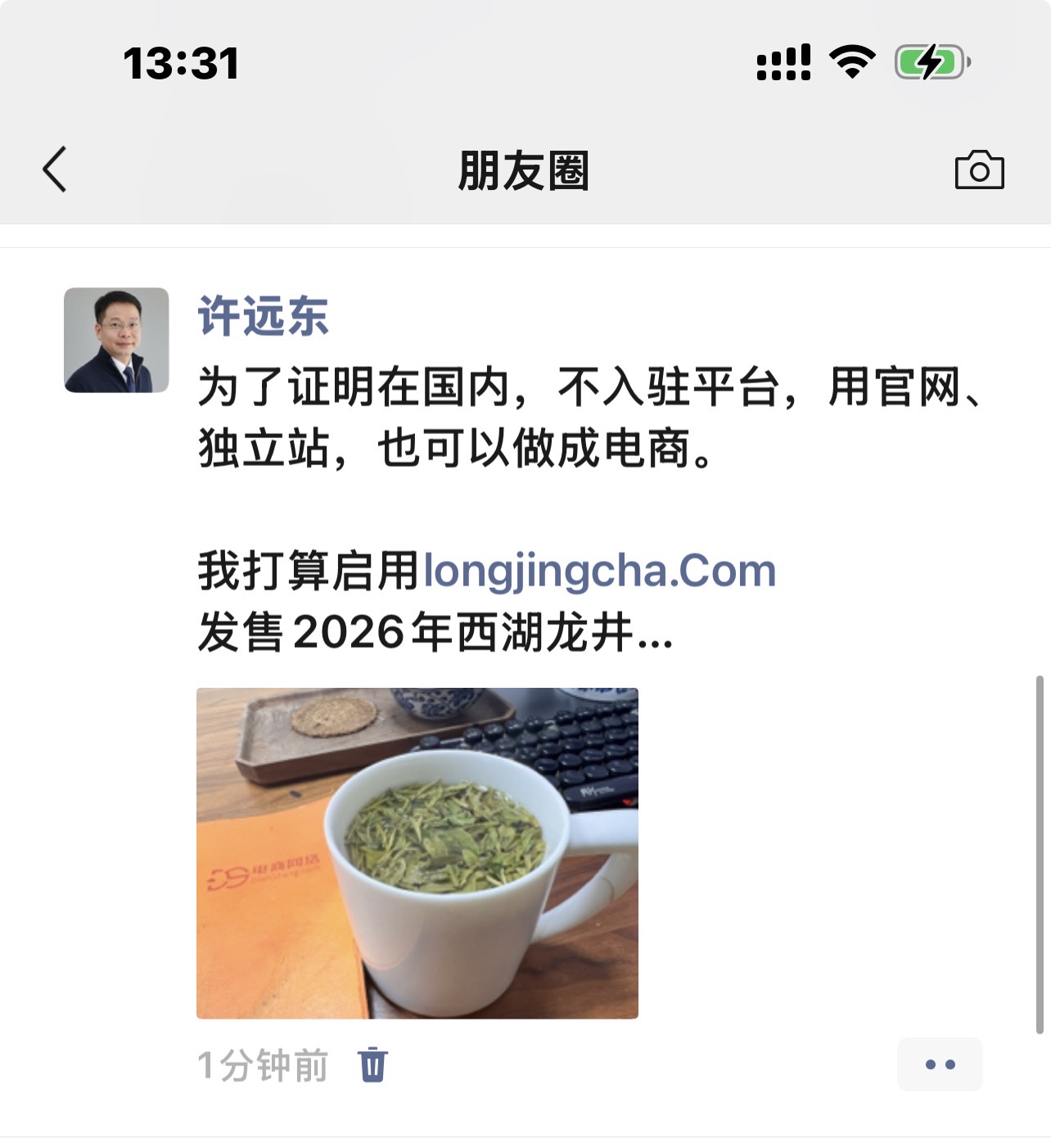View the Longjing tea photo
The height and width of the screenshot is (1148, 1051).
[x=417, y=852]
